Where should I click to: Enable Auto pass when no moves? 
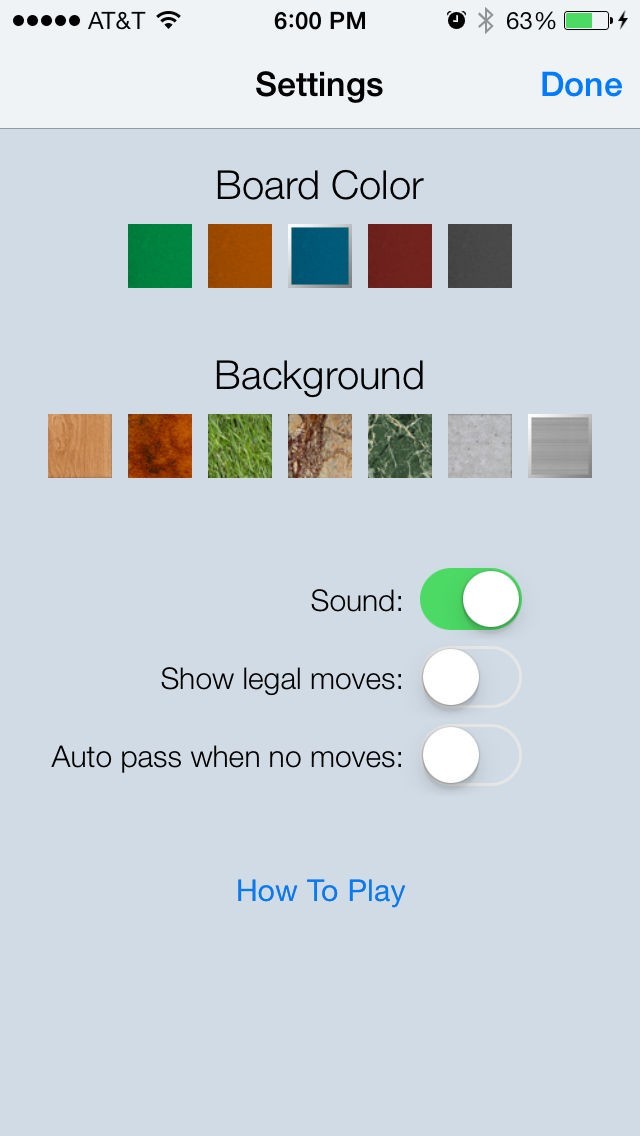pyautogui.click(x=470, y=755)
